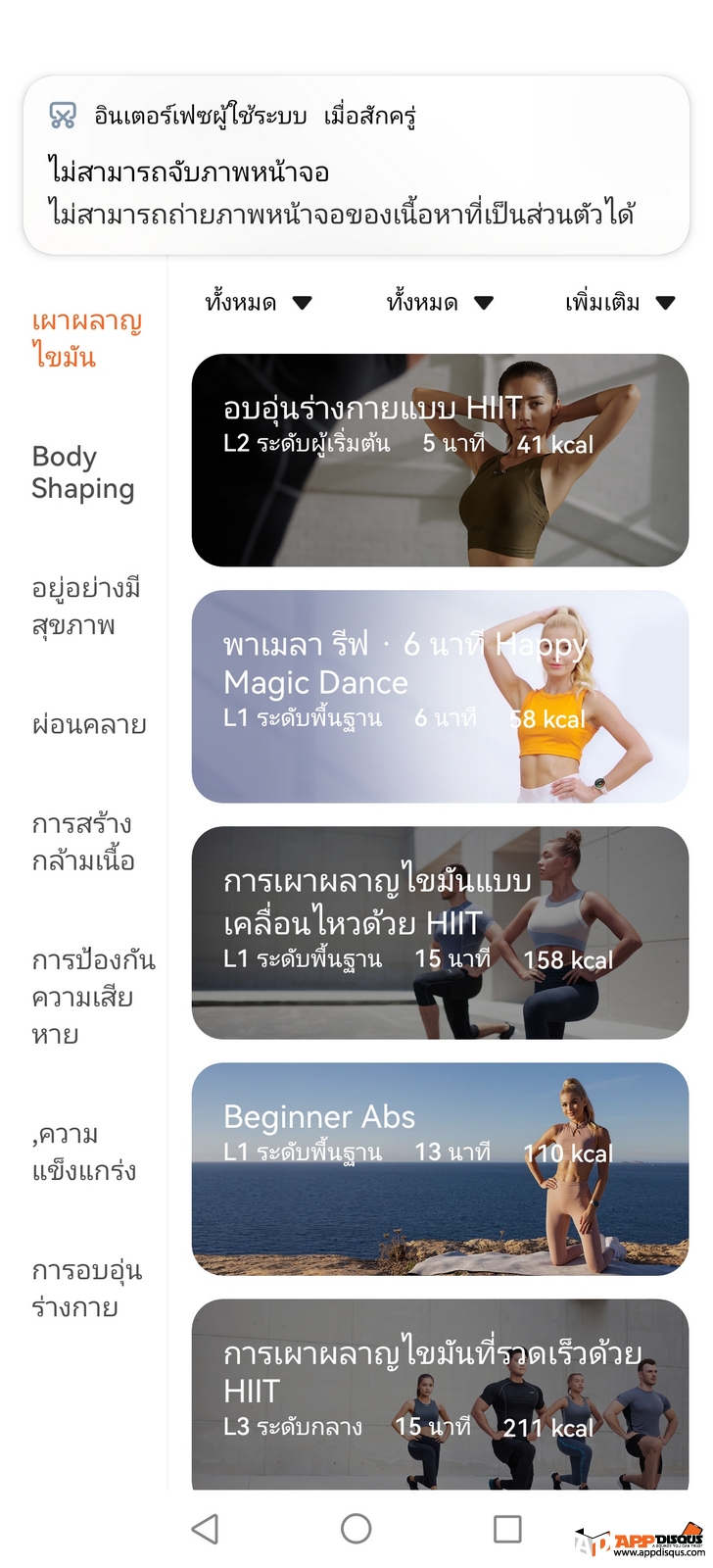The height and width of the screenshot is (1568, 713).
Task: Expand the first ทั้งหมด filter dropdown
Action: click(259, 303)
